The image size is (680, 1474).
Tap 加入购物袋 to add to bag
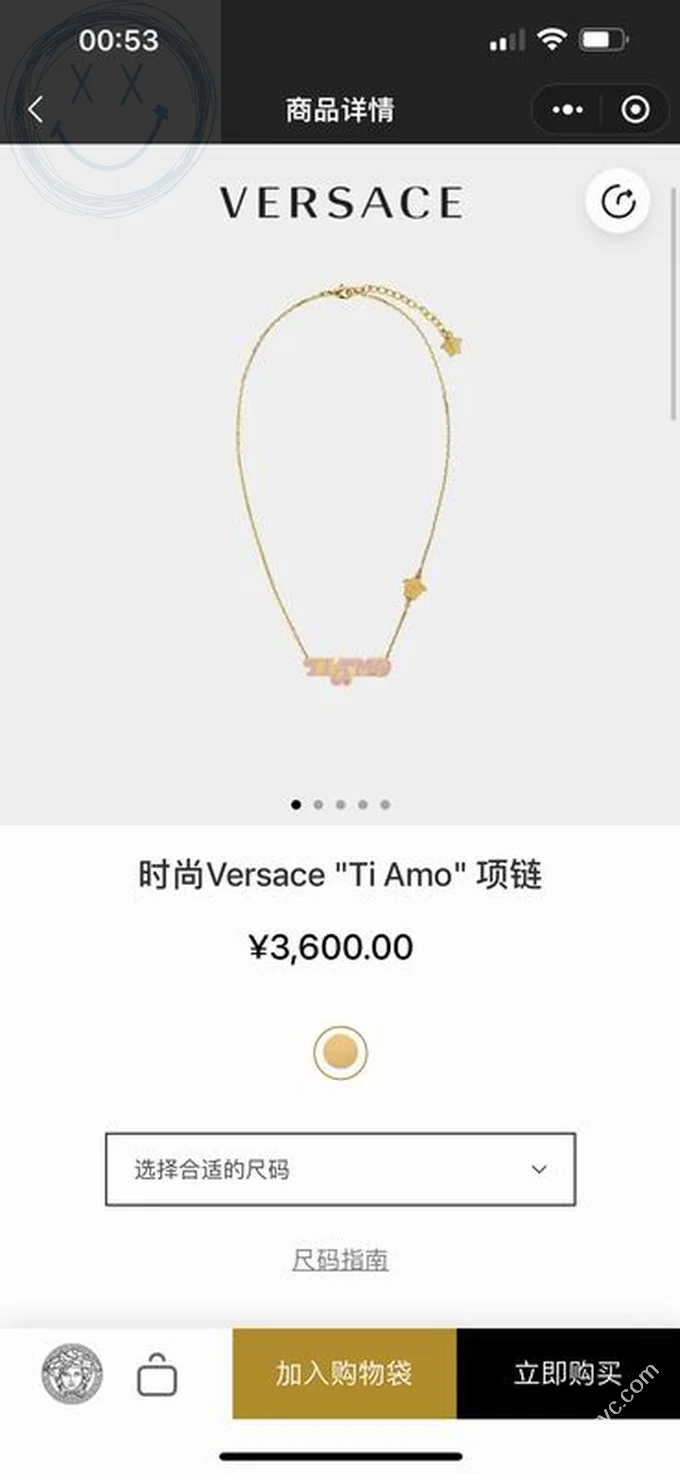pos(344,1373)
